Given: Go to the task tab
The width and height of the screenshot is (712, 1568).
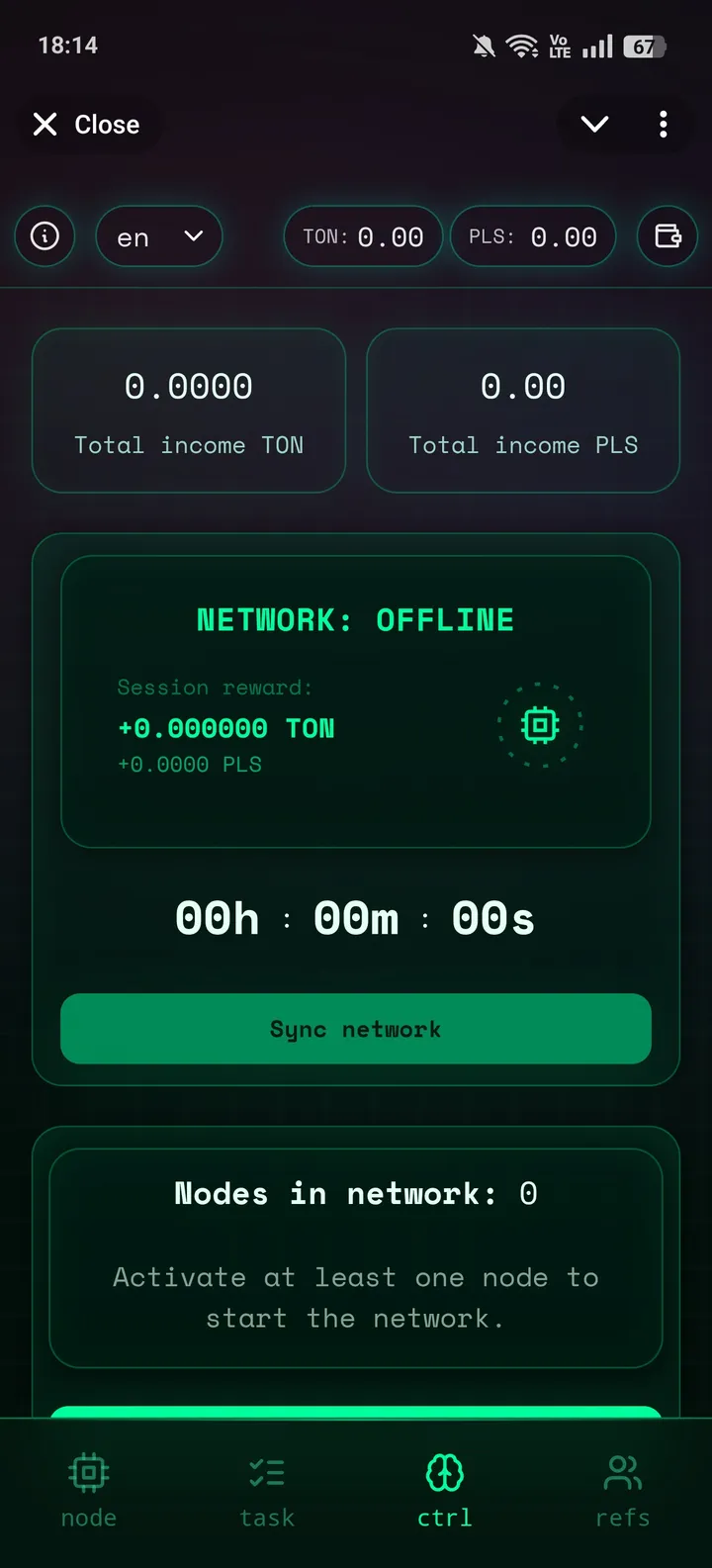Looking at the screenshot, I should pyautogui.click(x=267, y=1491).
